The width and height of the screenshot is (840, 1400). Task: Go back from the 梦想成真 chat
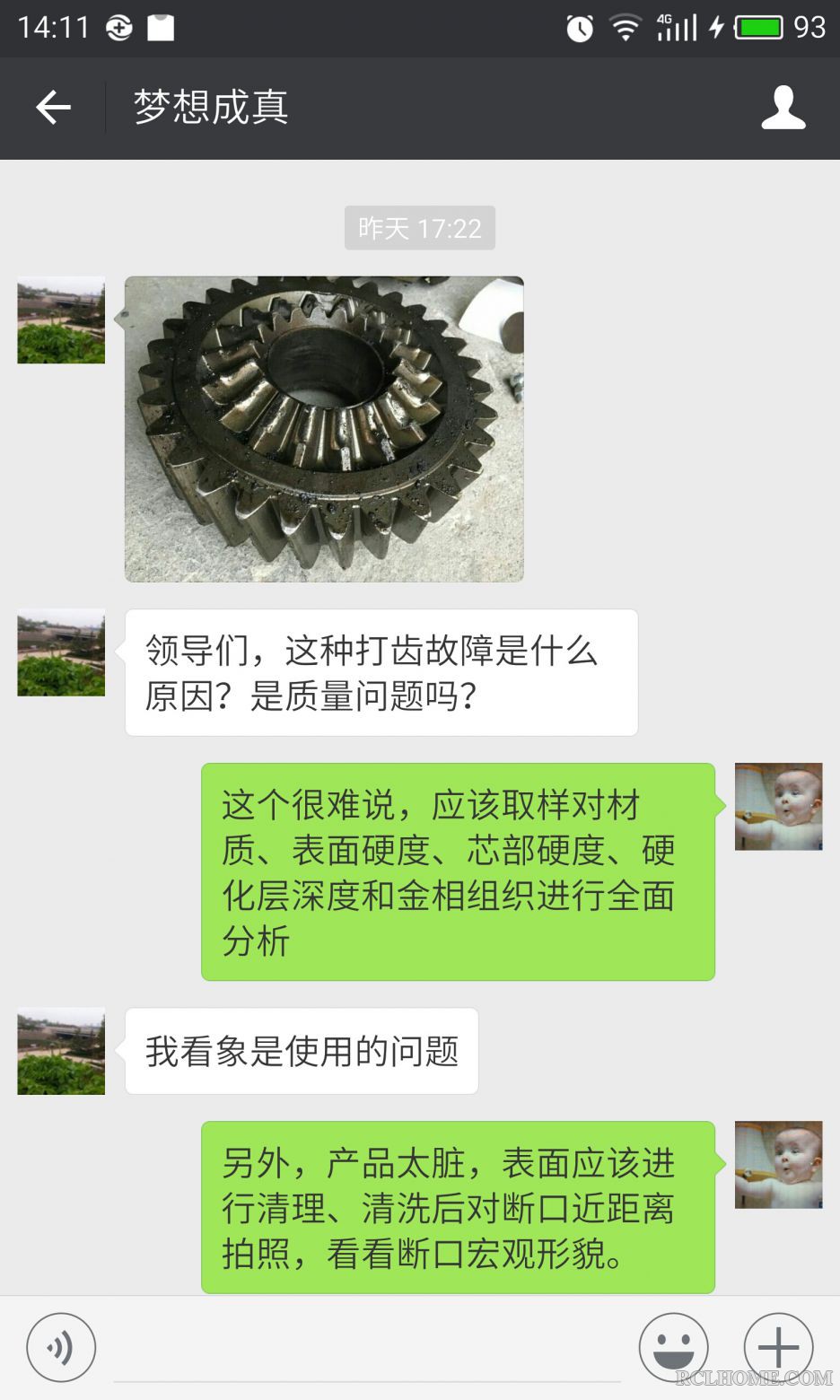pyautogui.click(x=53, y=108)
